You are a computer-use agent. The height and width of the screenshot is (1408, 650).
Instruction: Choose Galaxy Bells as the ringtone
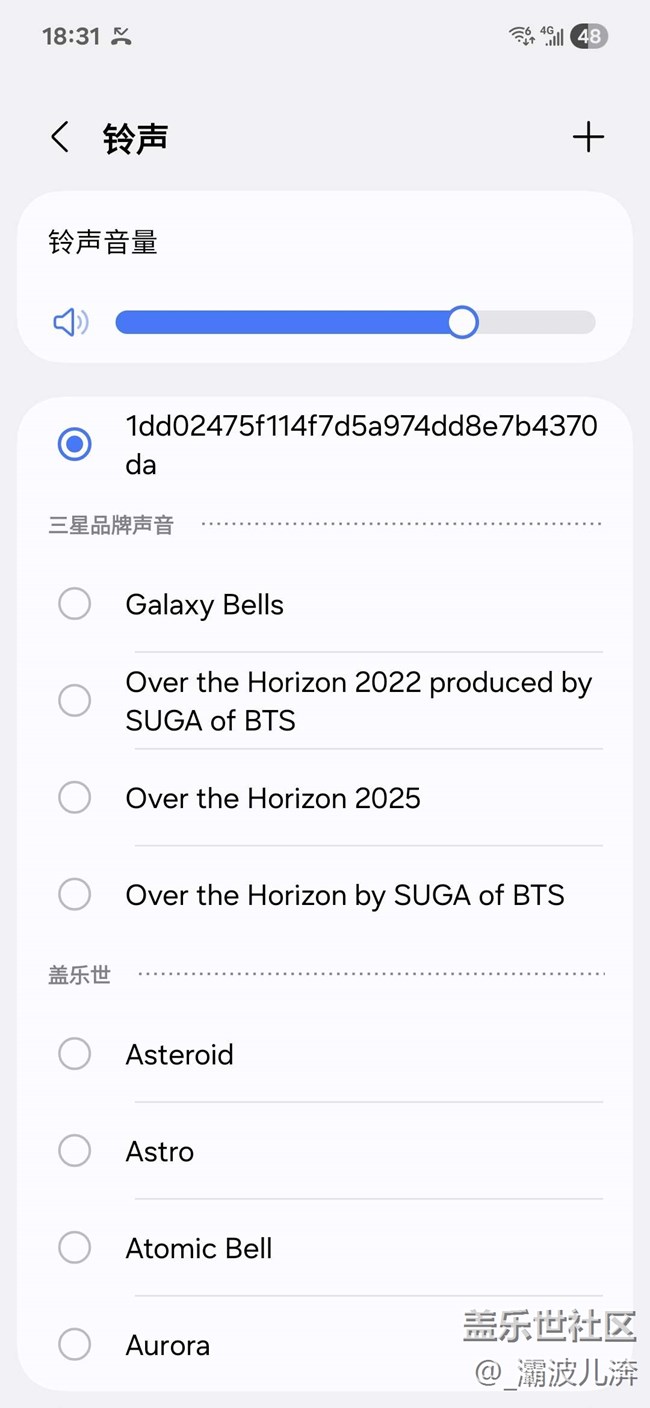point(325,604)
